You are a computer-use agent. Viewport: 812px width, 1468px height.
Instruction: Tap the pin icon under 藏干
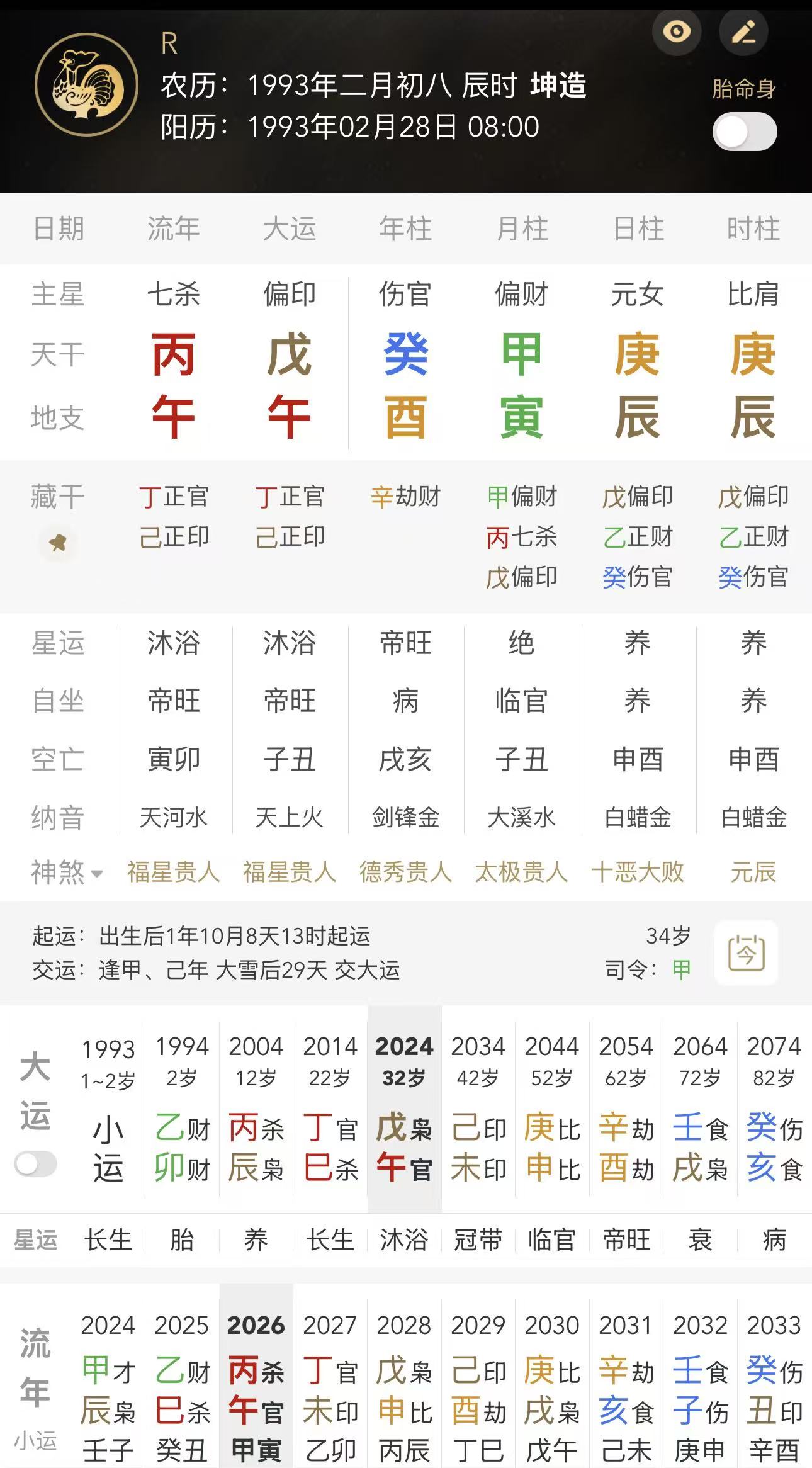tap(58, 543)
